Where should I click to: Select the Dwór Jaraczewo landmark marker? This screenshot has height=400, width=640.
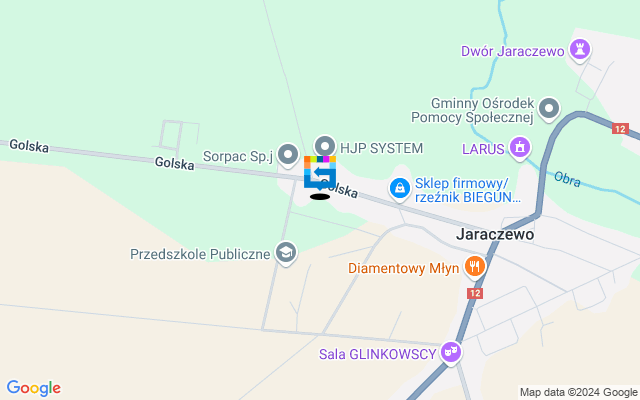coord(579,49)
